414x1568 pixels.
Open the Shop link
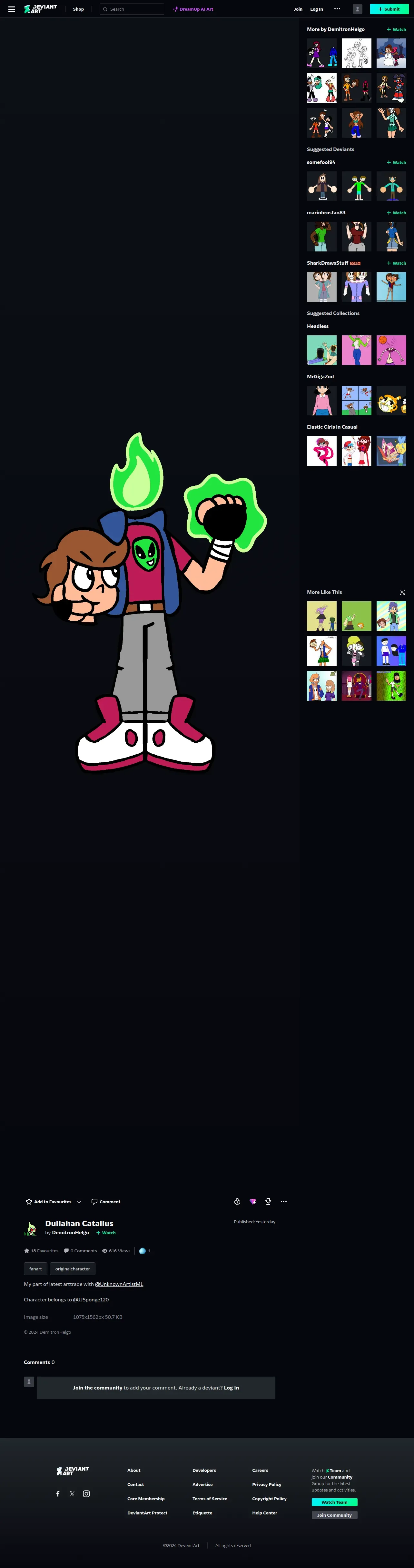[x=78, y=9]
